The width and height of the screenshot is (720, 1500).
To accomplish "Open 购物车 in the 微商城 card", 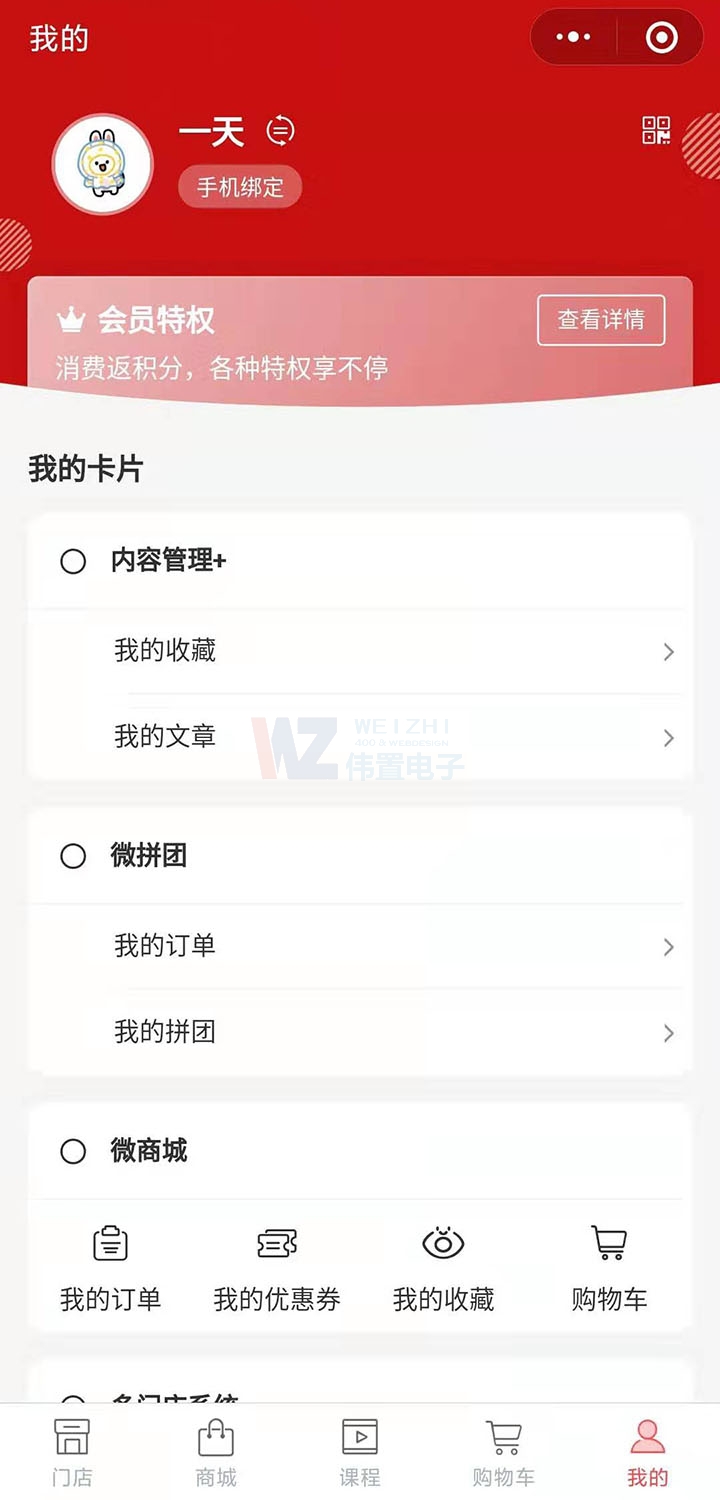I will (609, 1268).
